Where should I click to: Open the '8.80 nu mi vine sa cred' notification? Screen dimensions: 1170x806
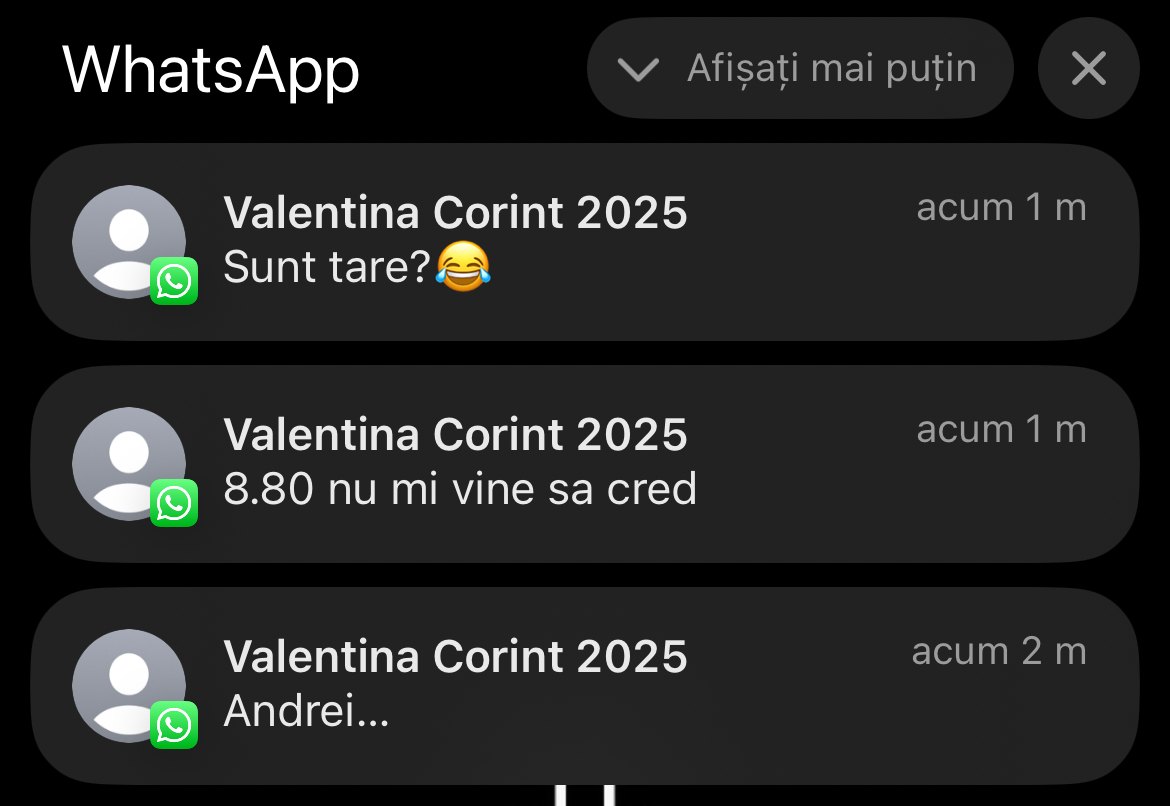[x=585, y=464]
